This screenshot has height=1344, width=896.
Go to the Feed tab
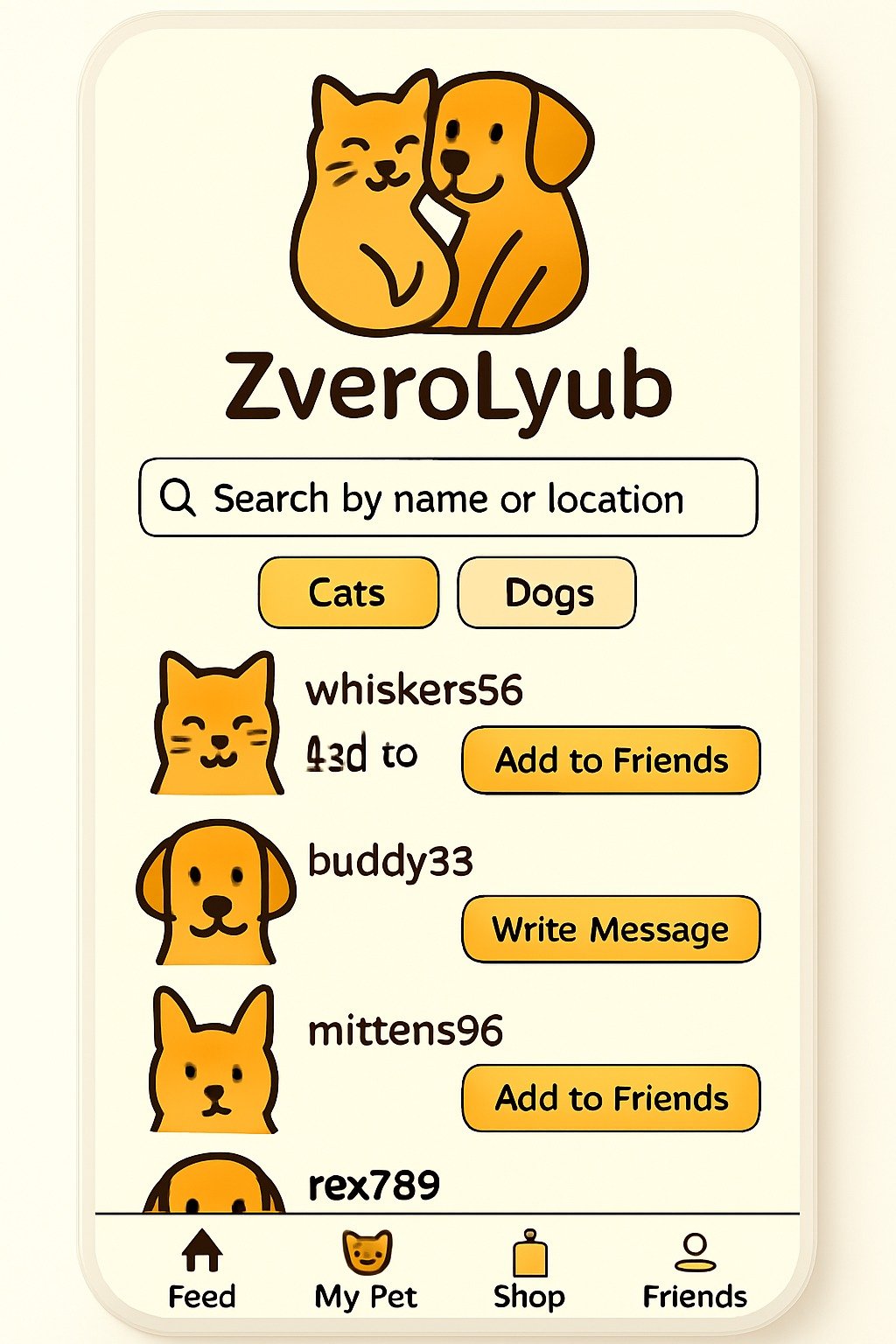pyautogui.click(x=202, y=1269)
